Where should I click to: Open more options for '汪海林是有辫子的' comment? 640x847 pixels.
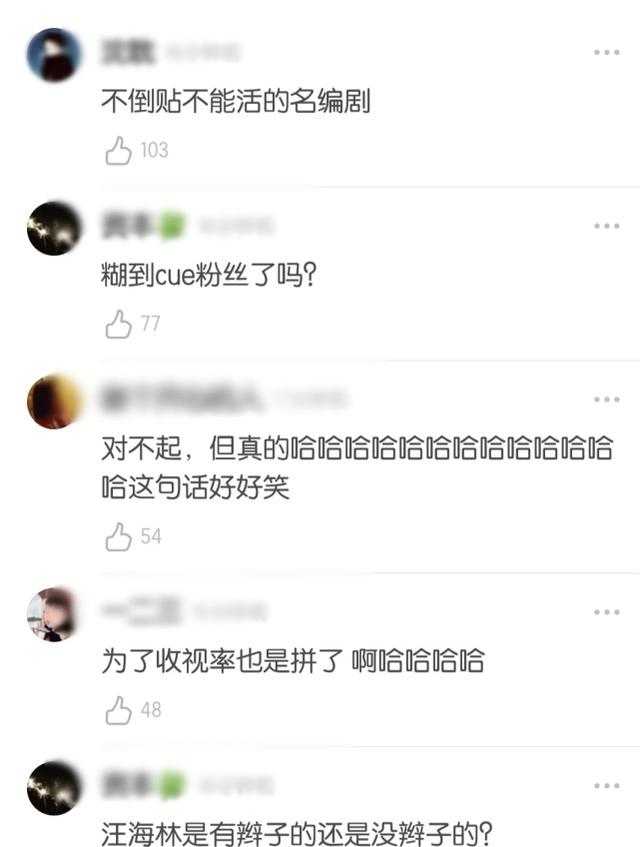point(606,786)
